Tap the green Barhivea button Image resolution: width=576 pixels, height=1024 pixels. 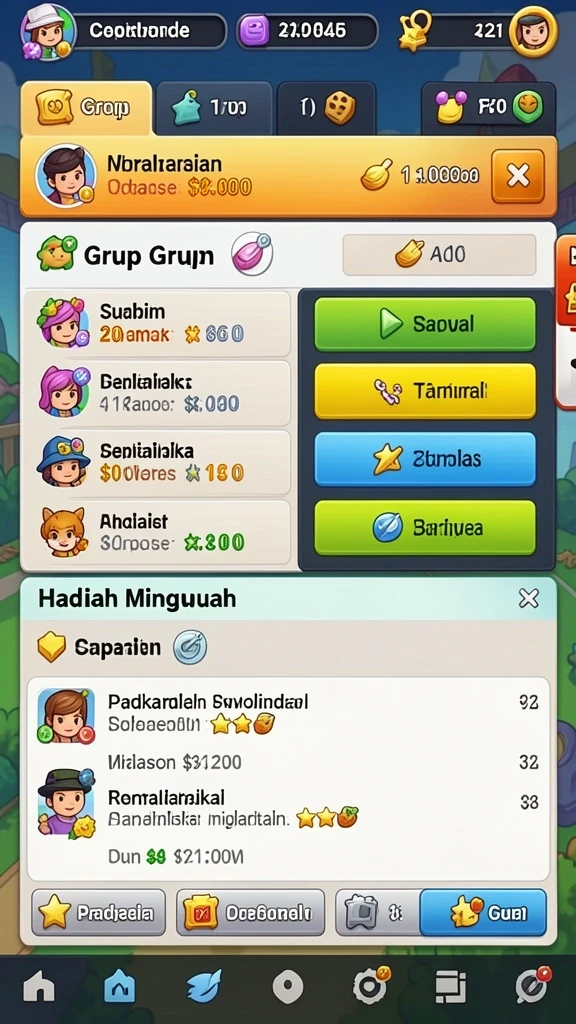(x=425, y=528)
